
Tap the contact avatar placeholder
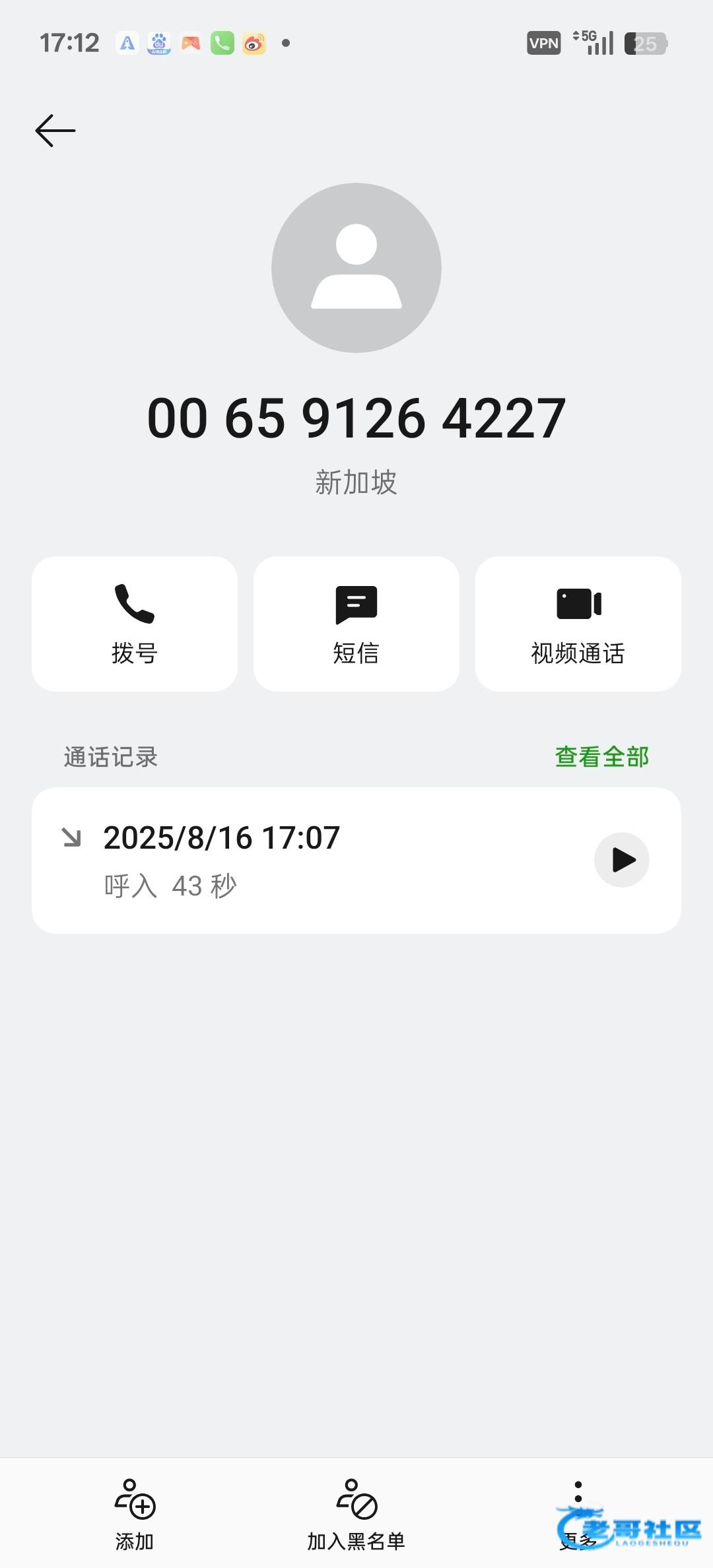point(356,268)
